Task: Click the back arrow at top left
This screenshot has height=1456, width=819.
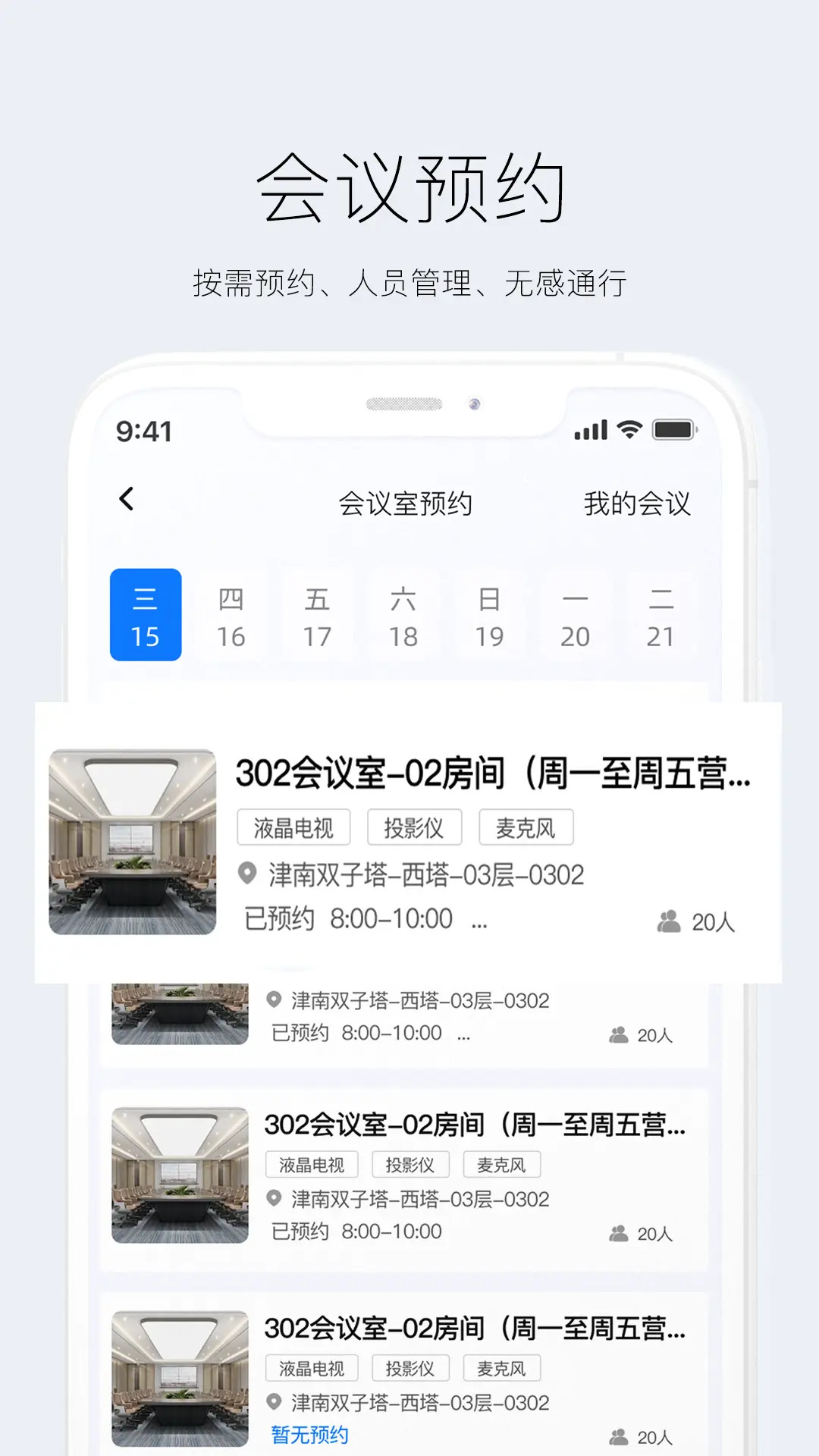Action: [127, 500]
